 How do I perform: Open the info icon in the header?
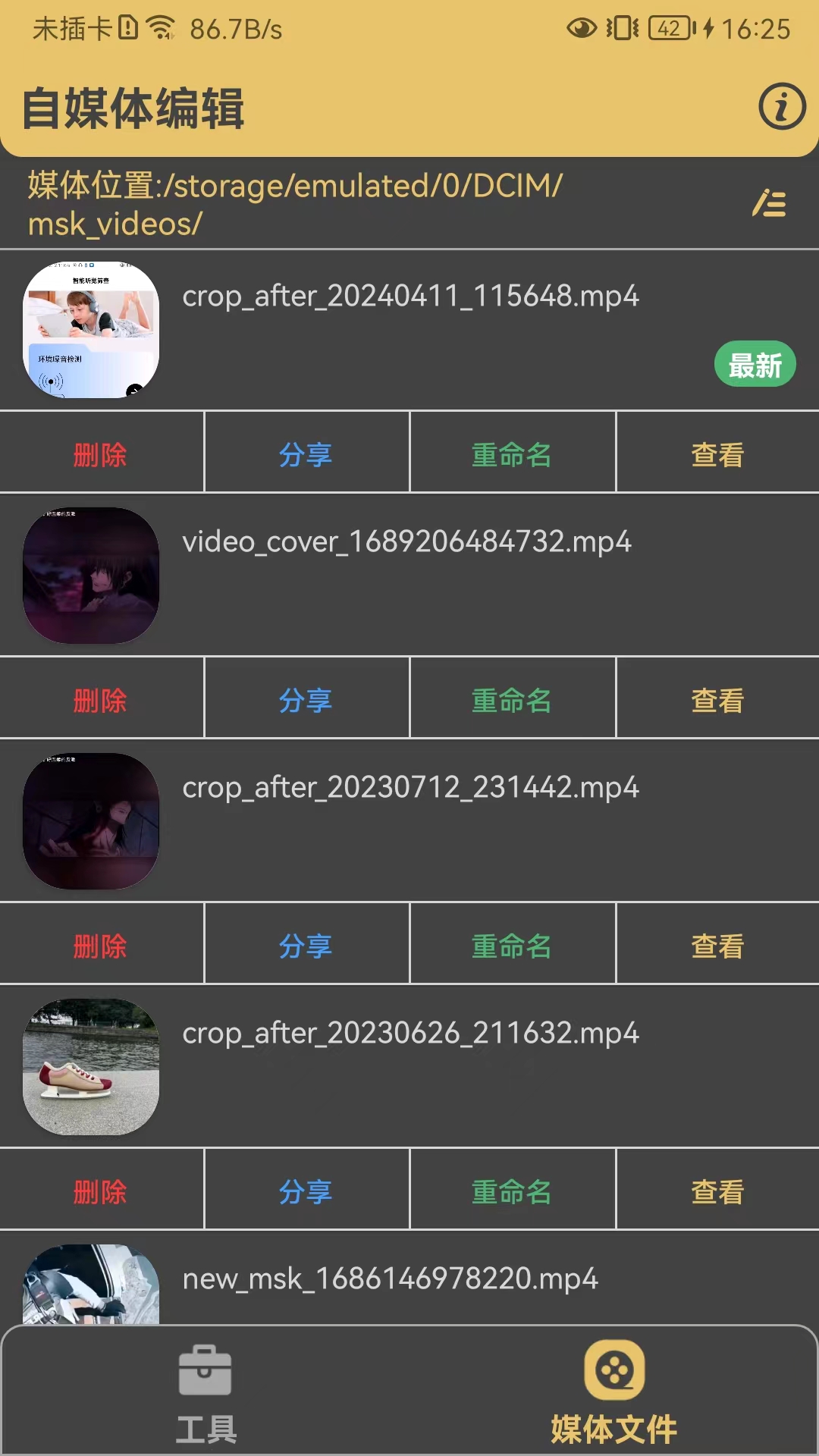click(782, 106)
